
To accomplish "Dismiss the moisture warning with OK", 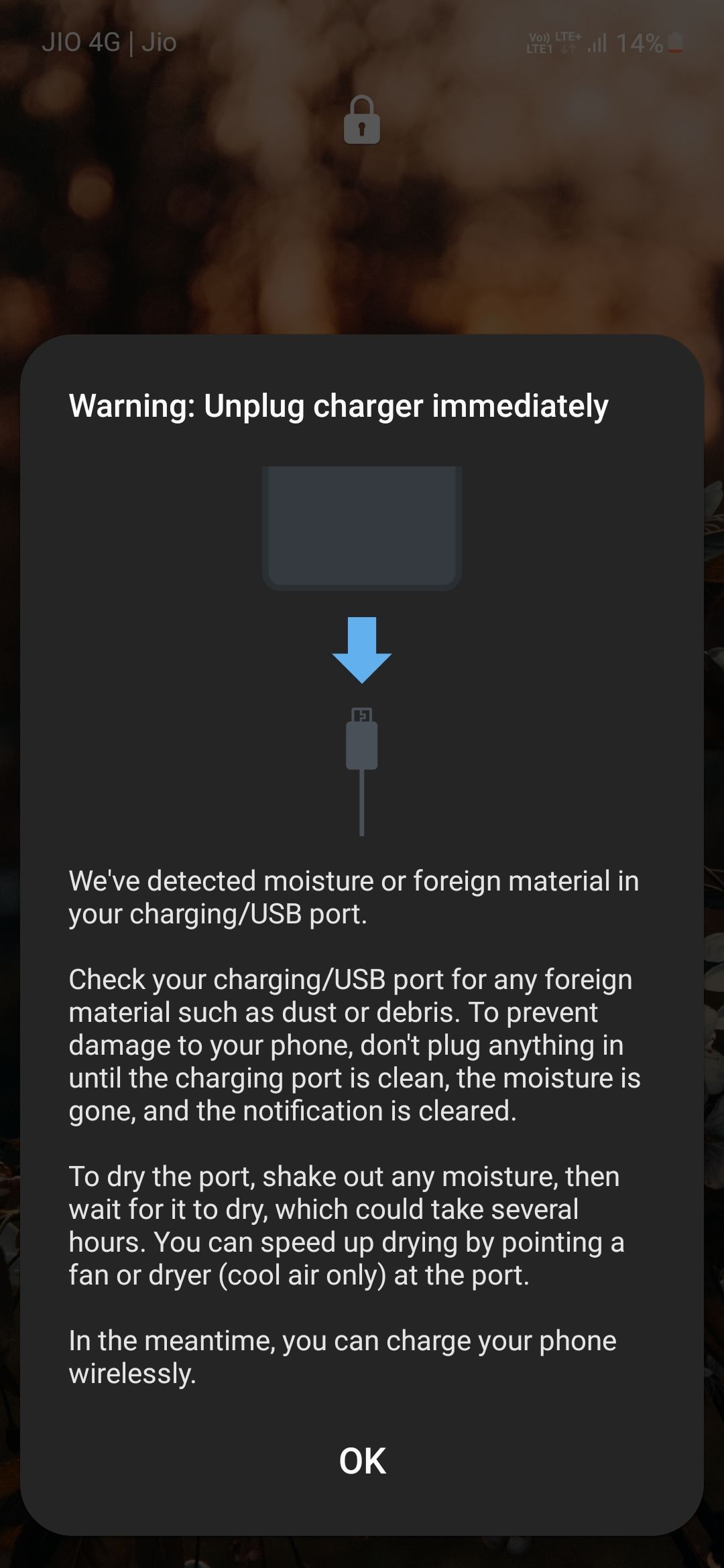I will point(362,1461).
